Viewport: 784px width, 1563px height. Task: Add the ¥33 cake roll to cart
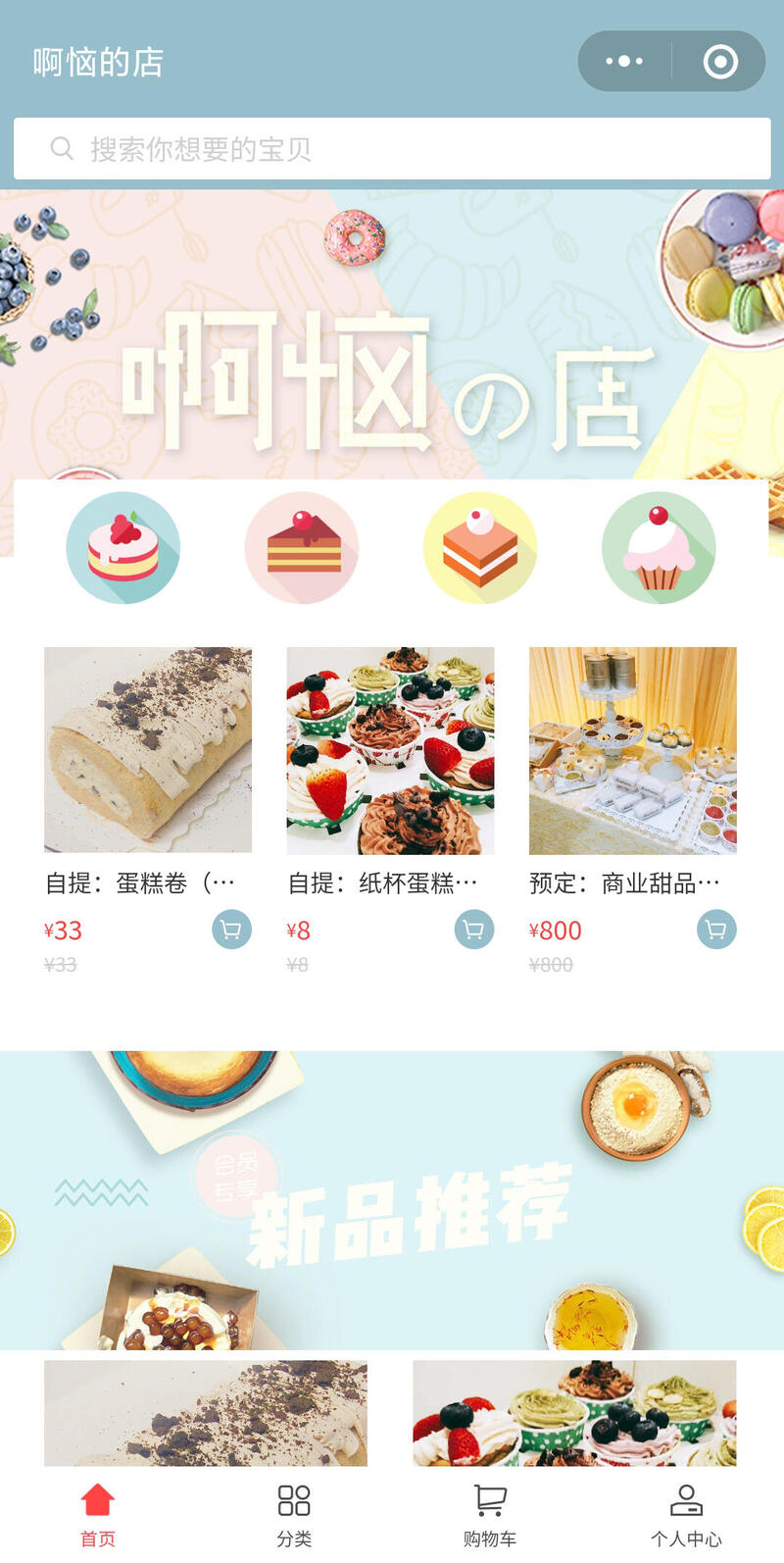tap(231, 930)
